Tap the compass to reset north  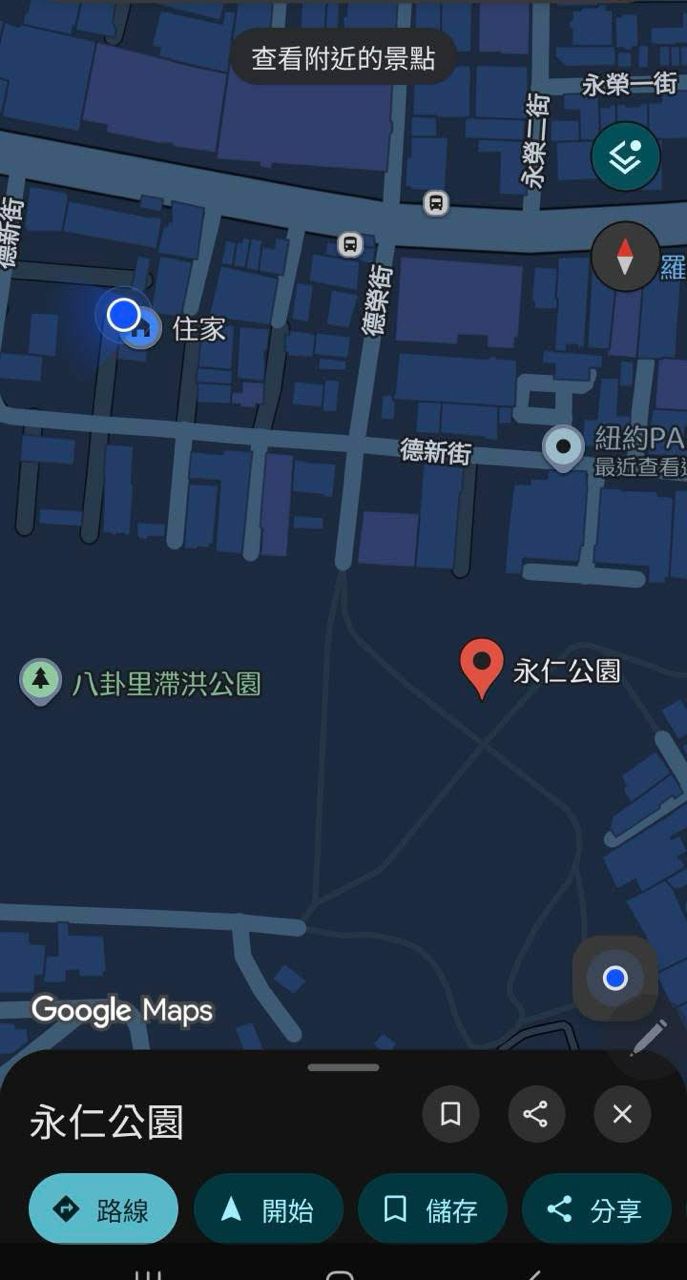tap(625, 257)
